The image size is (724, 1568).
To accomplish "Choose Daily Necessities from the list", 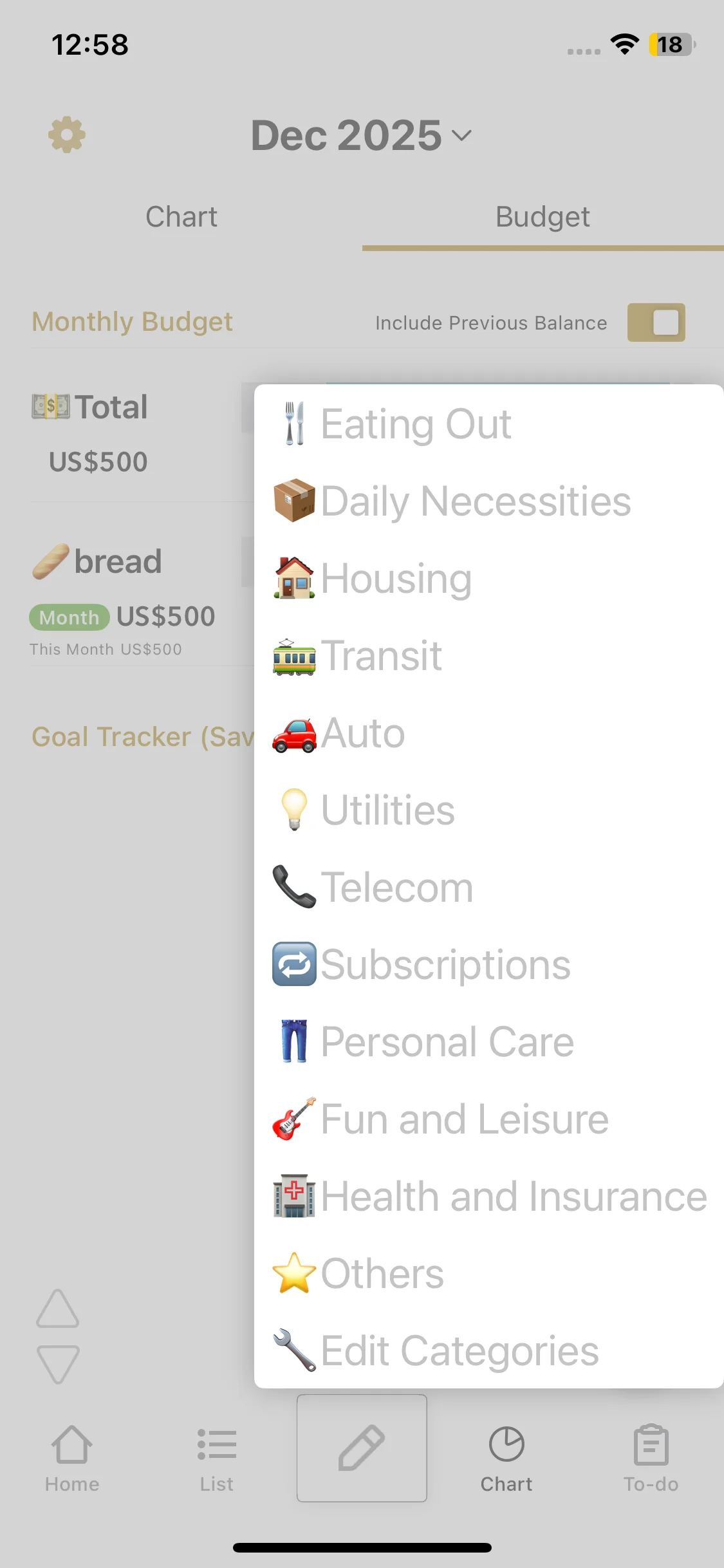I will click(475, 501).
